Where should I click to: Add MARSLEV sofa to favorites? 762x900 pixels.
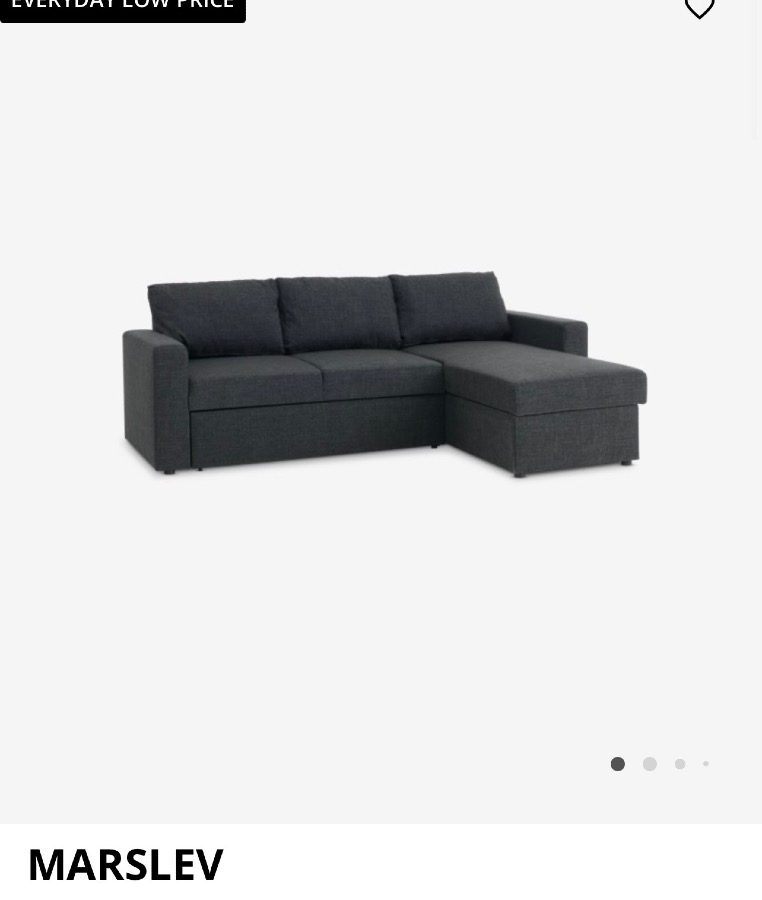(699, 9)
